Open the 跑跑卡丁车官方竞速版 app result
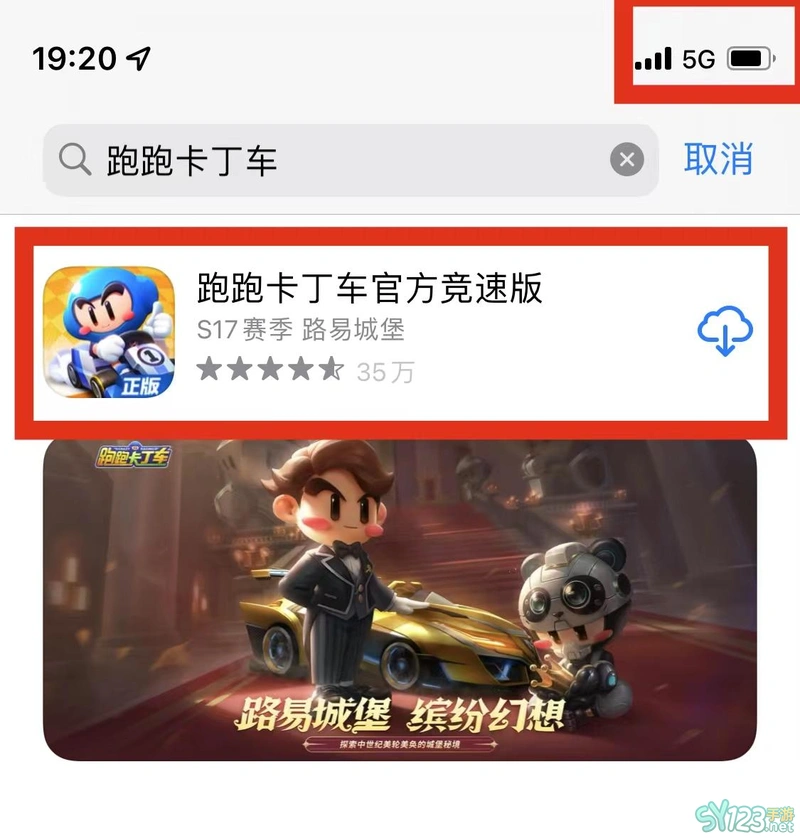Viewport: 800px width, 838px height. point(370,290)
